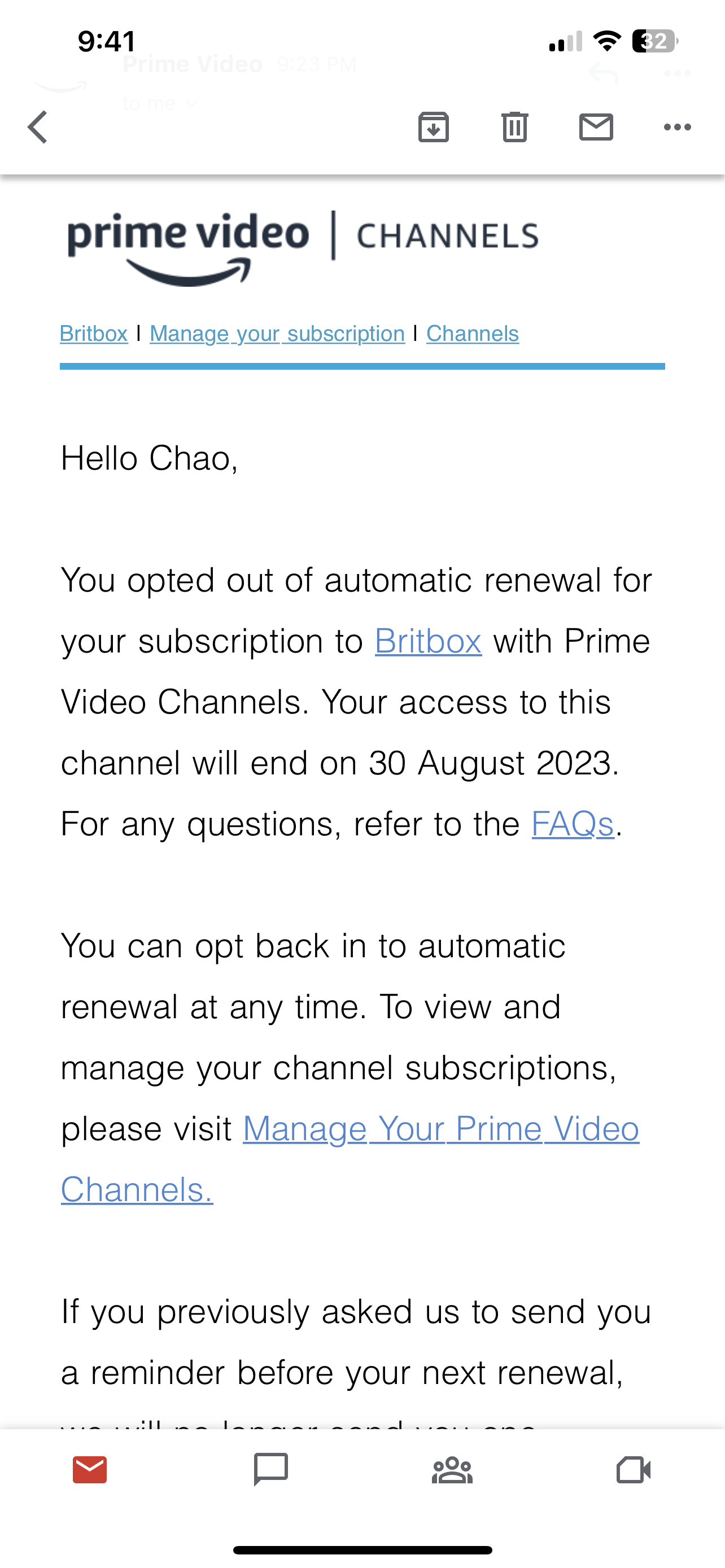The height and width of the screenshot is (1568, 725).
Task: Delete this email
Action: (514, 127)
